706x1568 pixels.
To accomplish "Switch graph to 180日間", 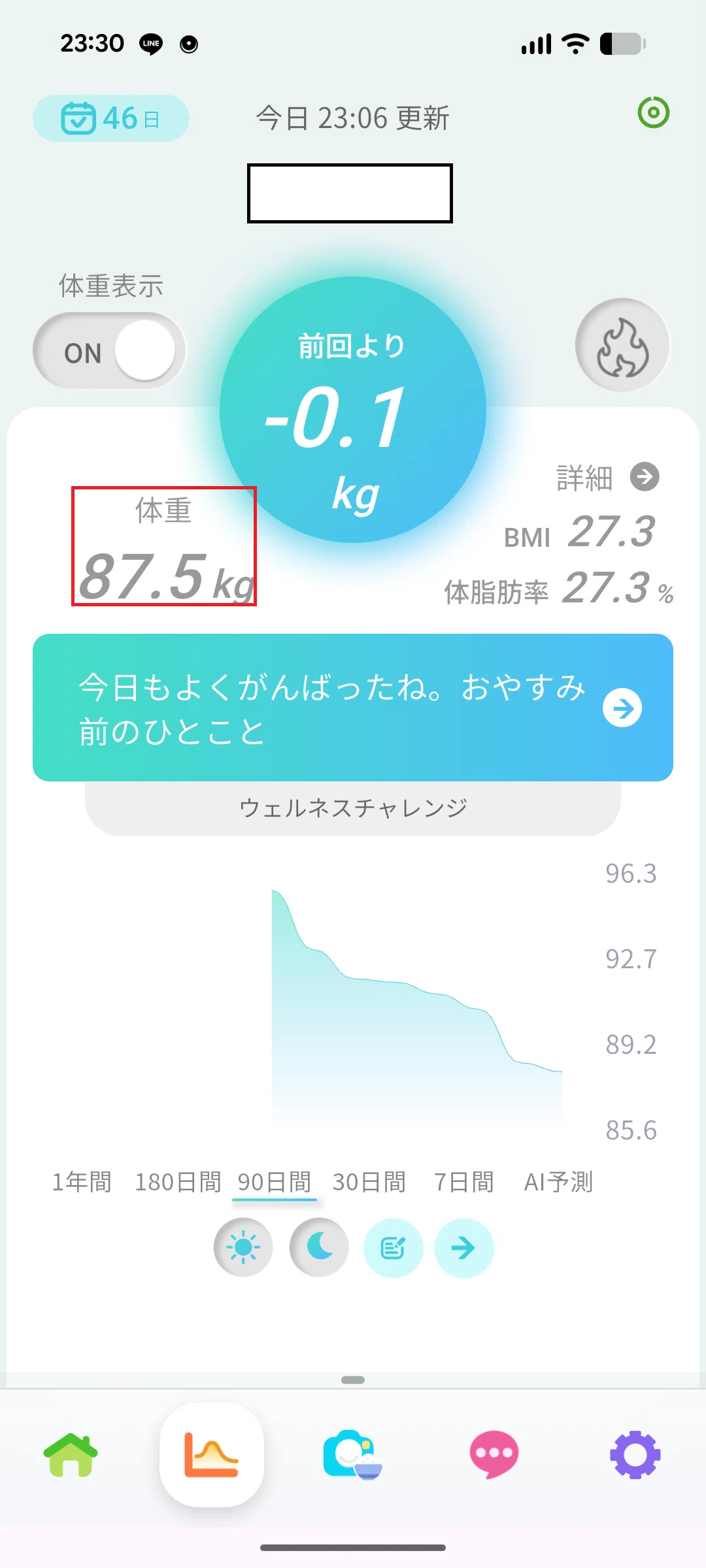I will [178, 1182].
